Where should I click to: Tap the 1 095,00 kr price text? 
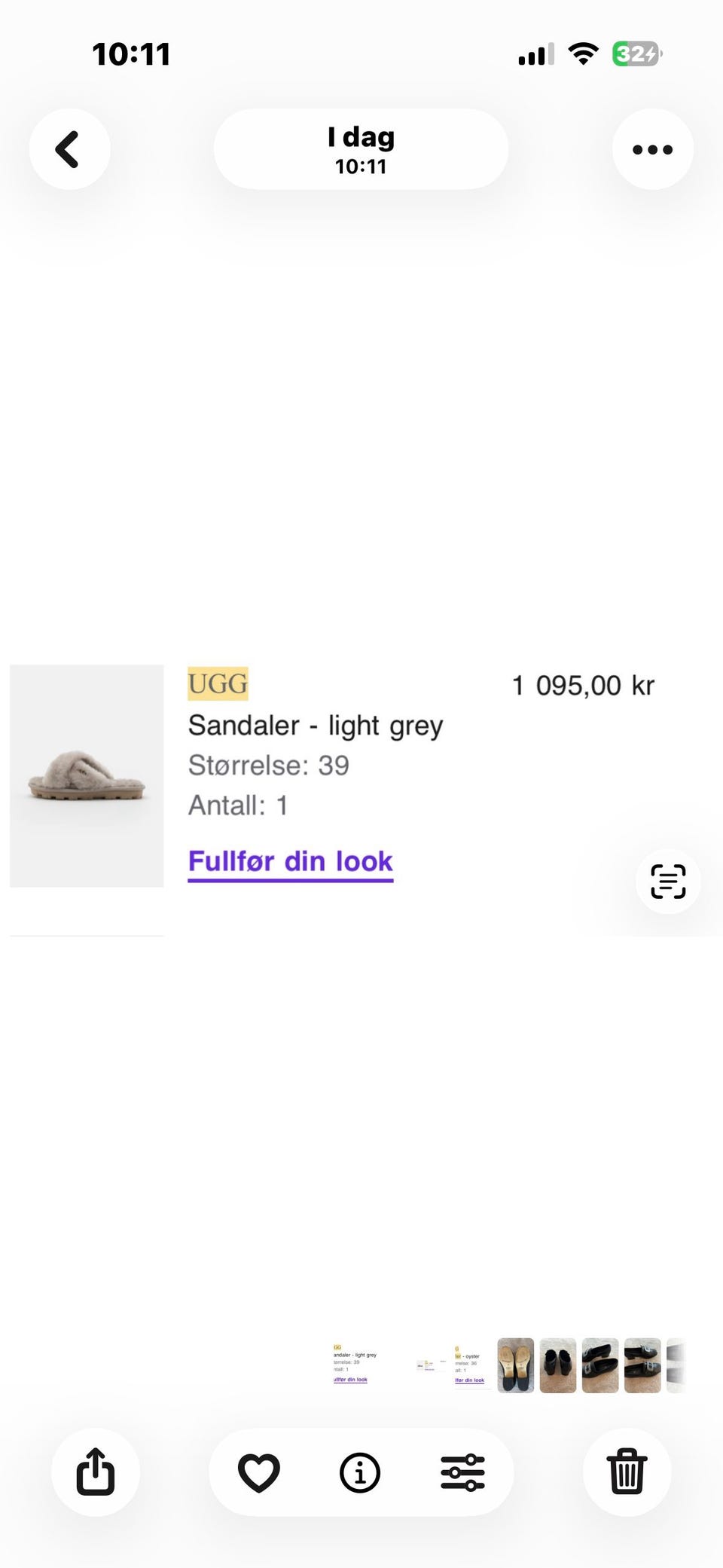pyautogui.click(x=584, y=686)
